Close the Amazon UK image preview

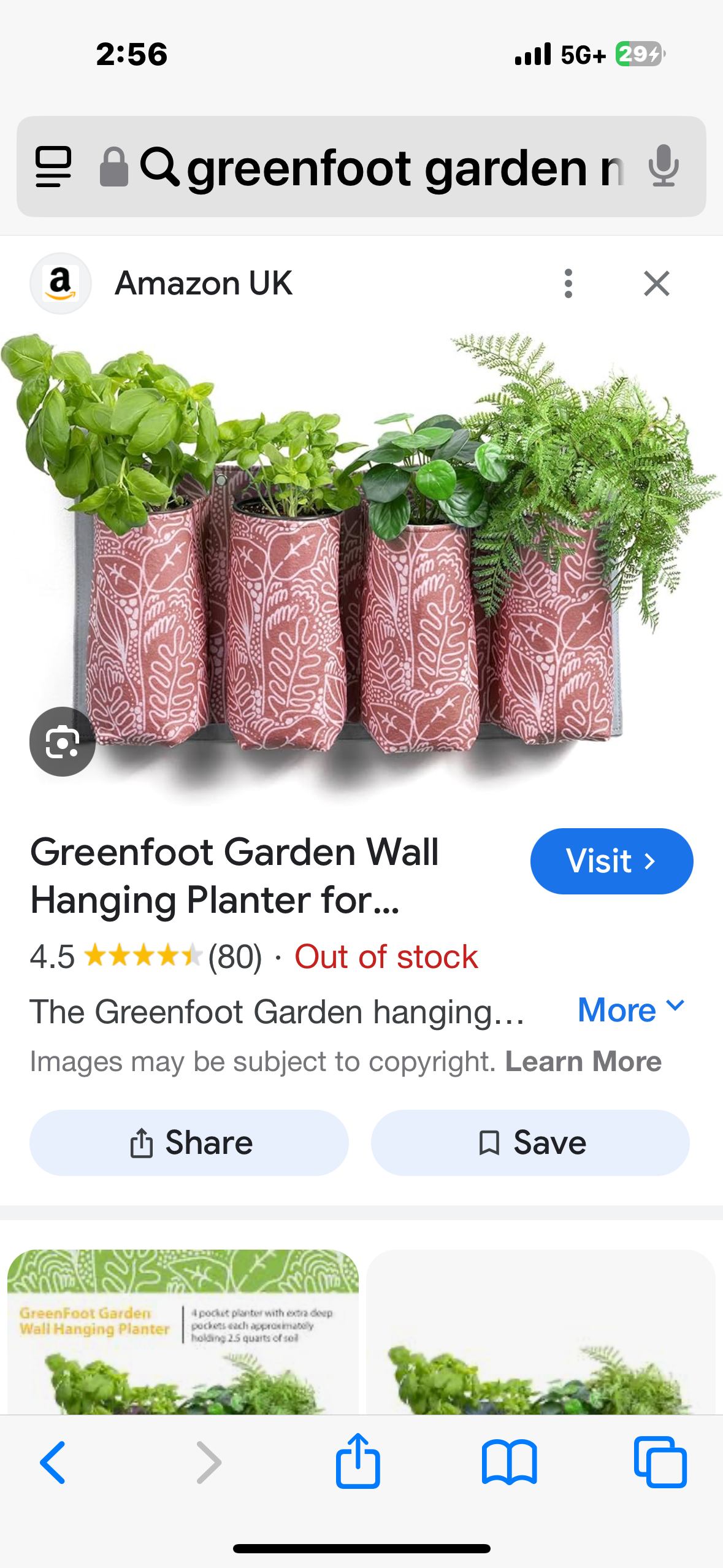[656, 283]
